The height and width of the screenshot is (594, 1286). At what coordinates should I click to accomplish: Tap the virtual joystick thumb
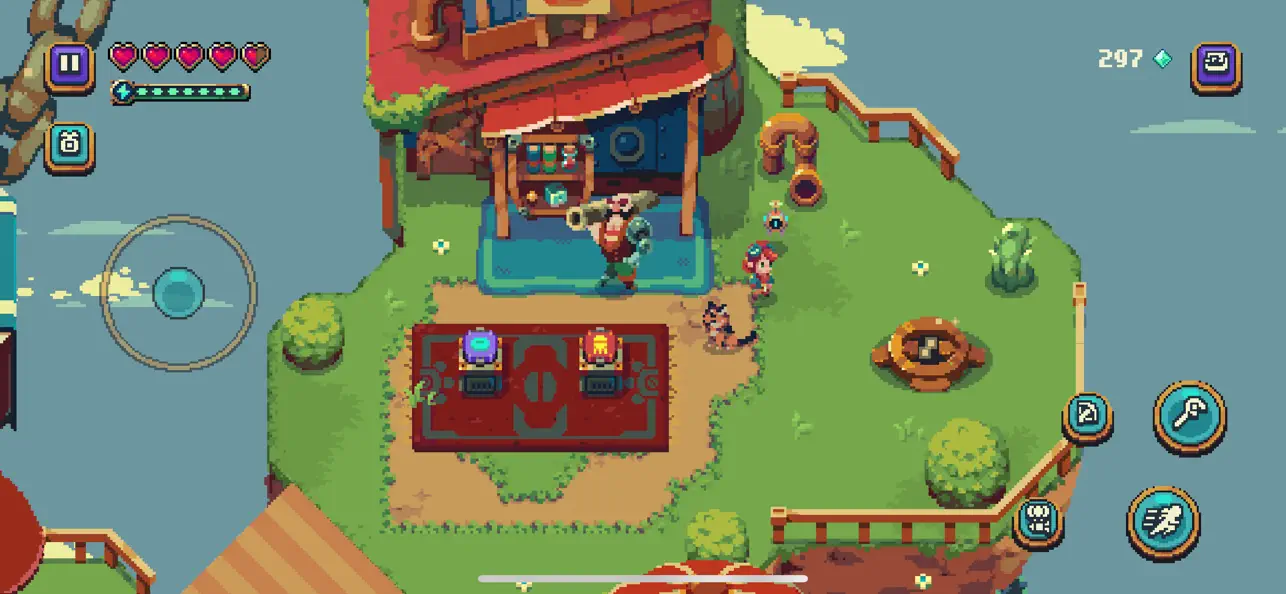coord(179,293)
